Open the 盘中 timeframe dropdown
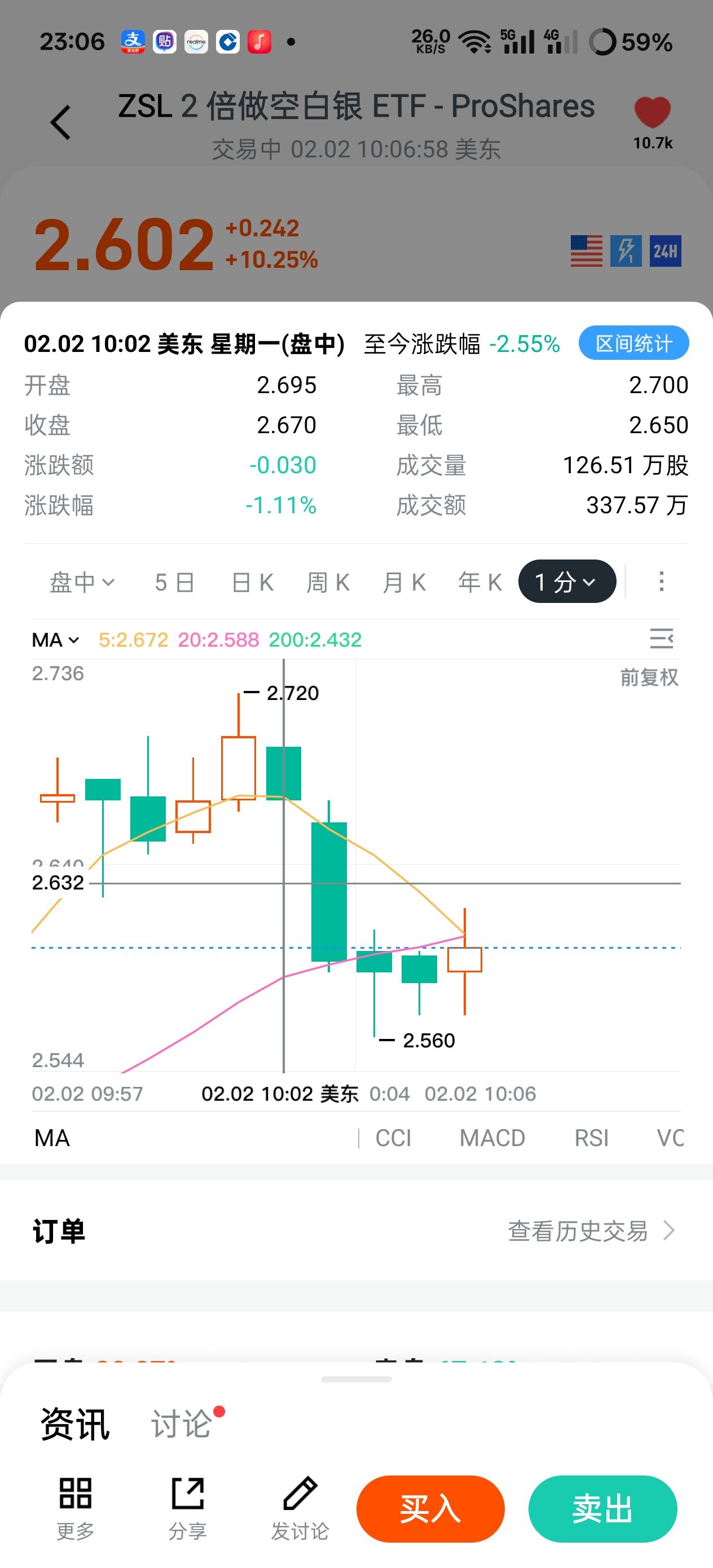 click(x=82, y=583)
